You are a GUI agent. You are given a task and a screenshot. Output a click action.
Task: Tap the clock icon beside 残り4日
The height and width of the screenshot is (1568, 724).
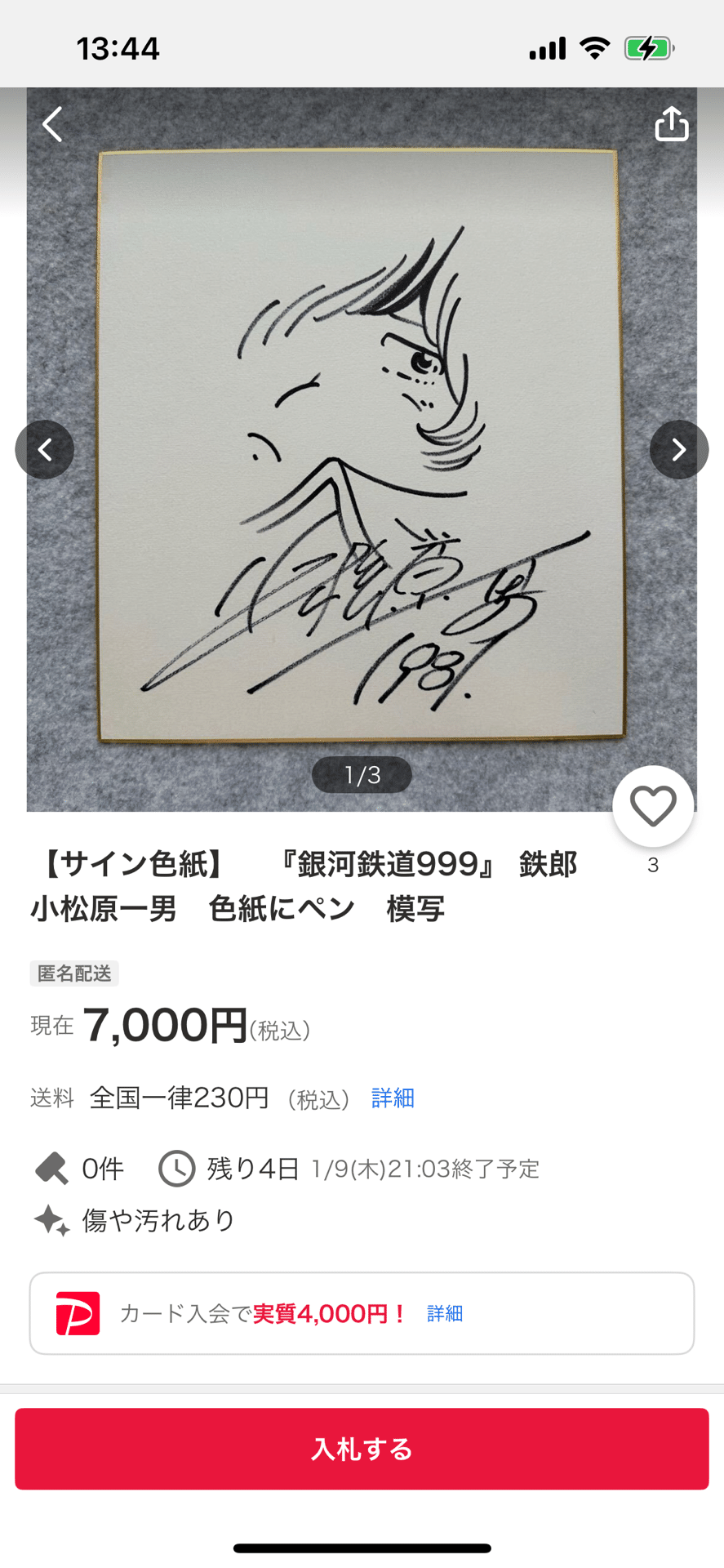176,1168
